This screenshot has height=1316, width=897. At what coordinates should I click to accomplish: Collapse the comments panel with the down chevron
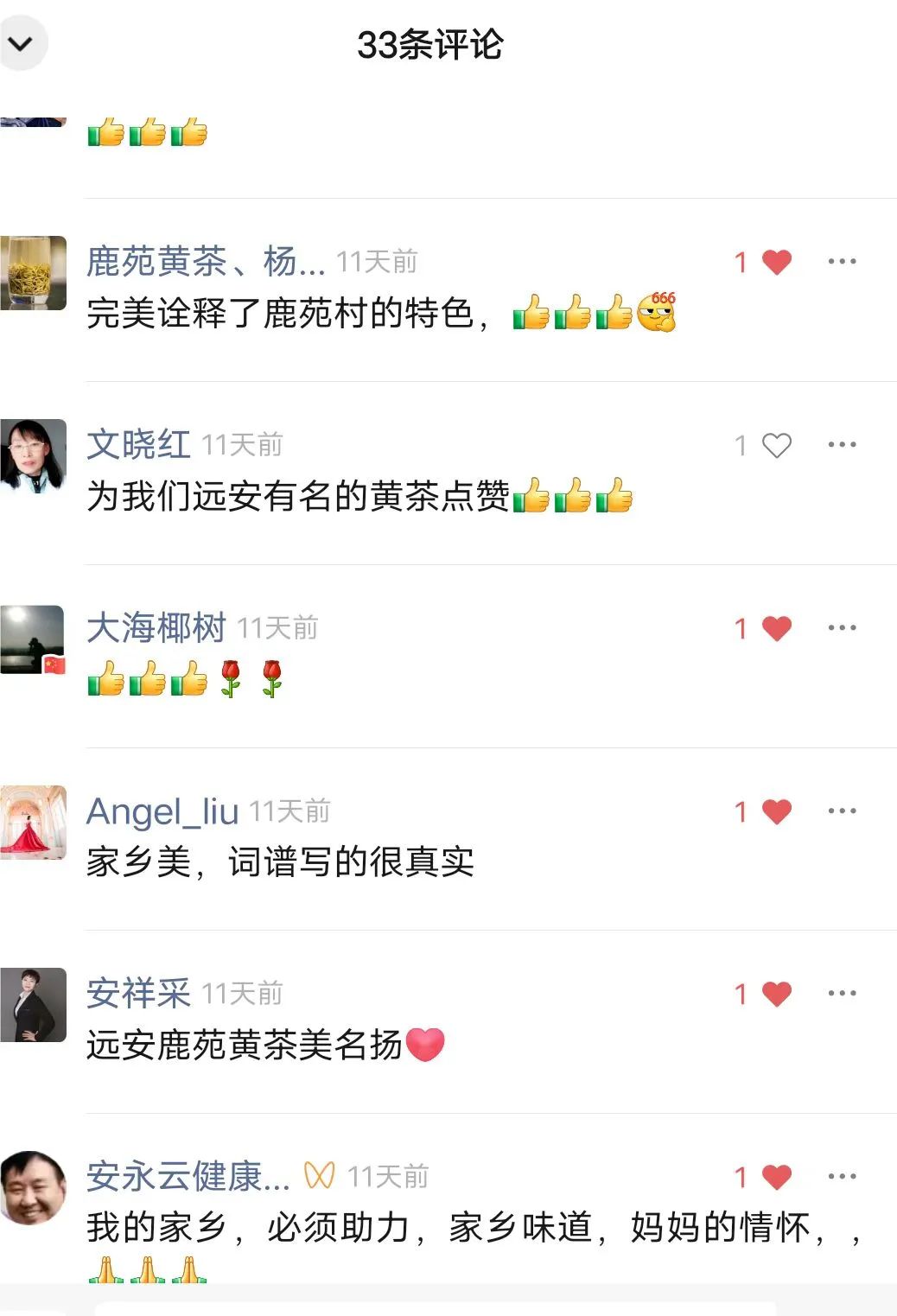coord(21,43)
